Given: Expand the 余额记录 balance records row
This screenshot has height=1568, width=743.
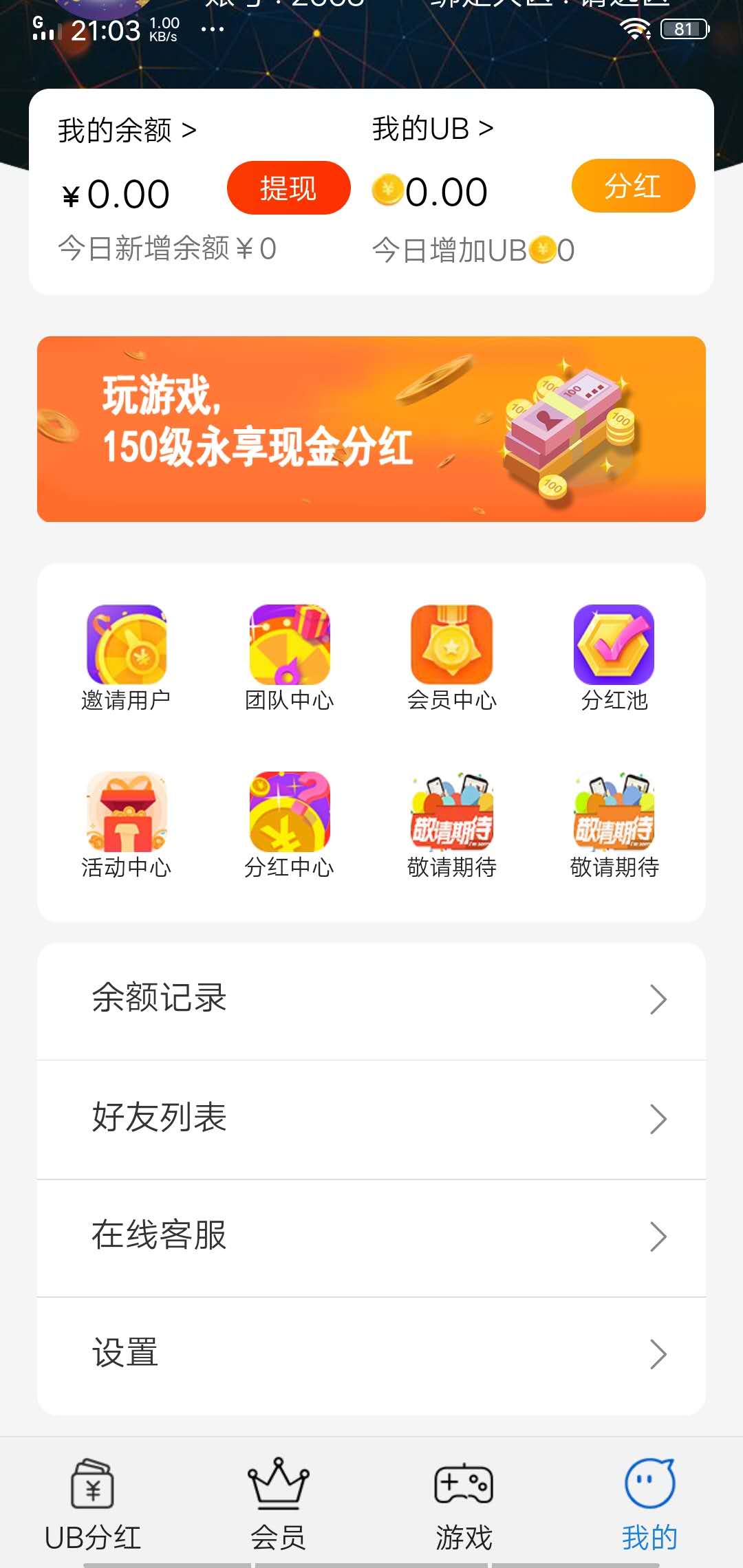Looking at the screenshot, I should point(371,1000).
